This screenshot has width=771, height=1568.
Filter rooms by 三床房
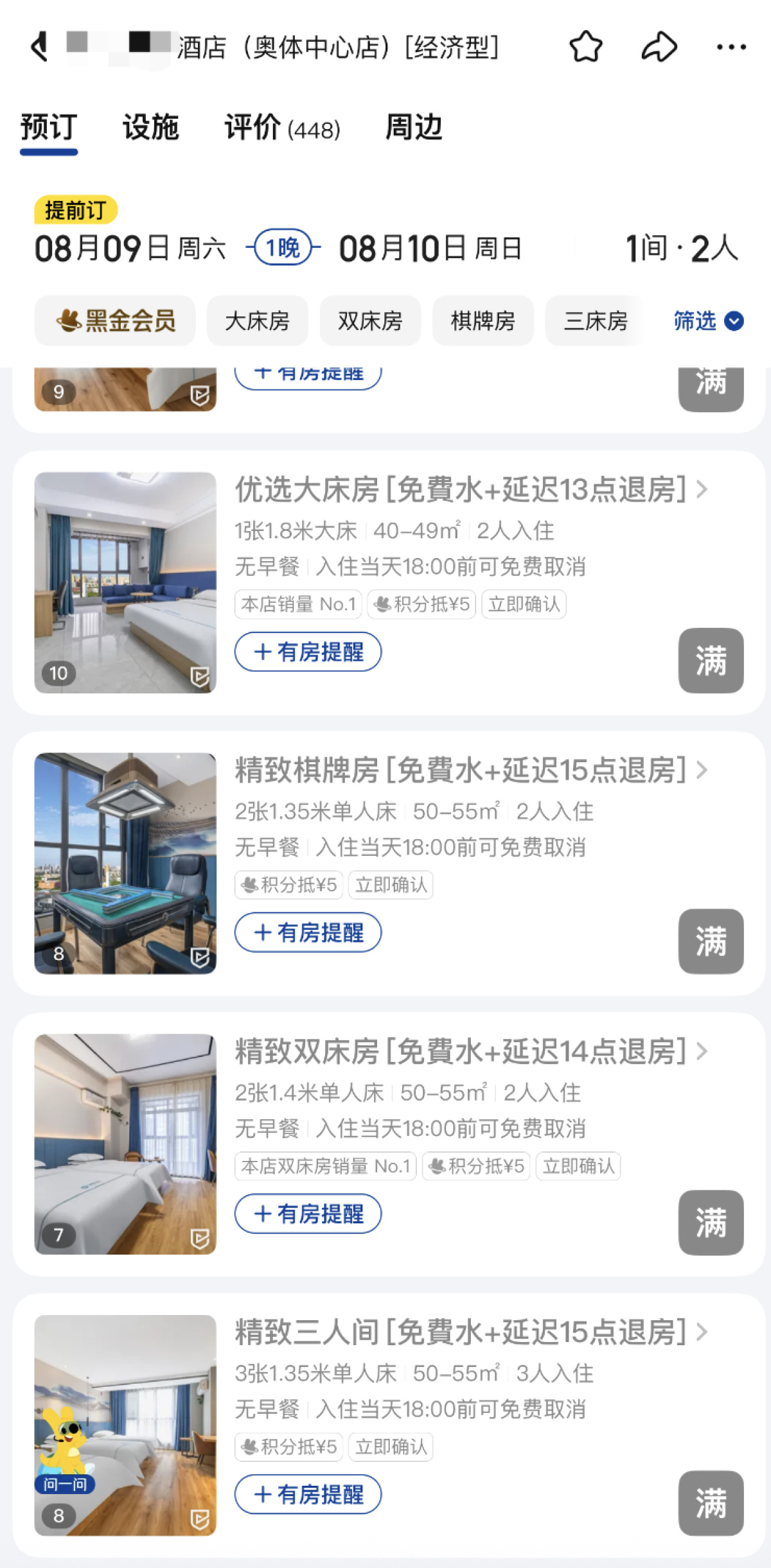click(596, 320)
